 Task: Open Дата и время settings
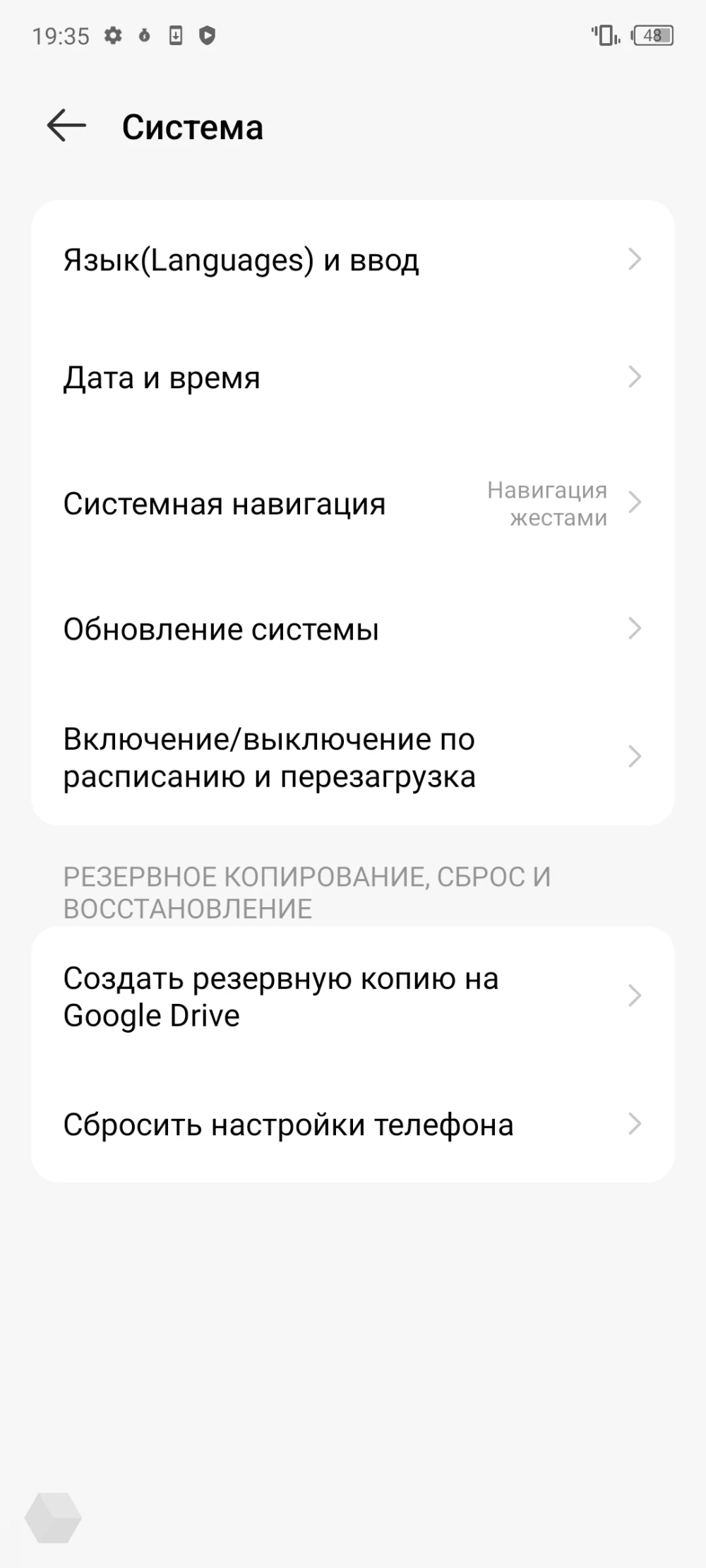tap(352, 378)
